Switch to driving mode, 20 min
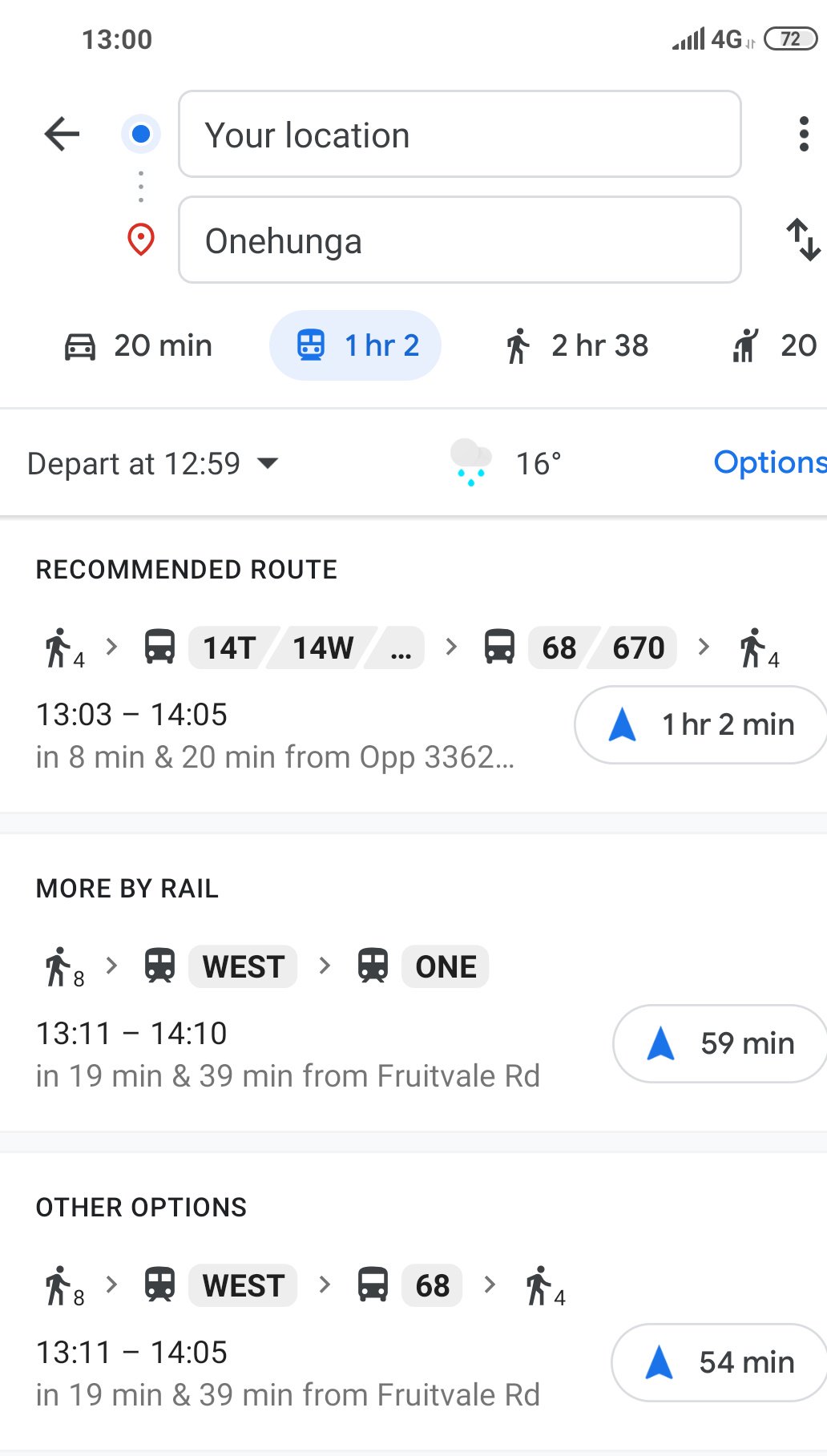 click(139, 345)
